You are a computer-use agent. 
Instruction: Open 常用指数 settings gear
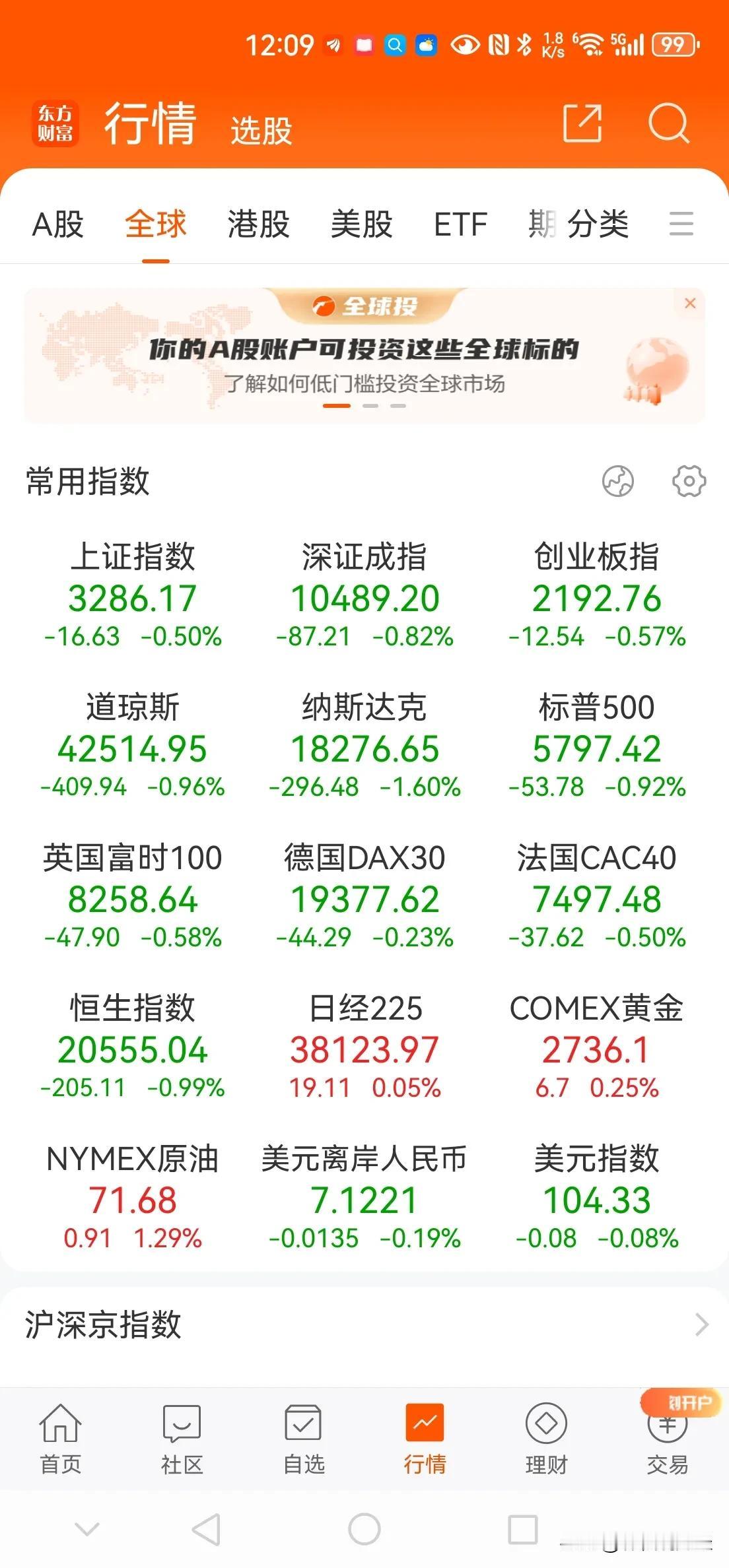[x=689, y=481]
